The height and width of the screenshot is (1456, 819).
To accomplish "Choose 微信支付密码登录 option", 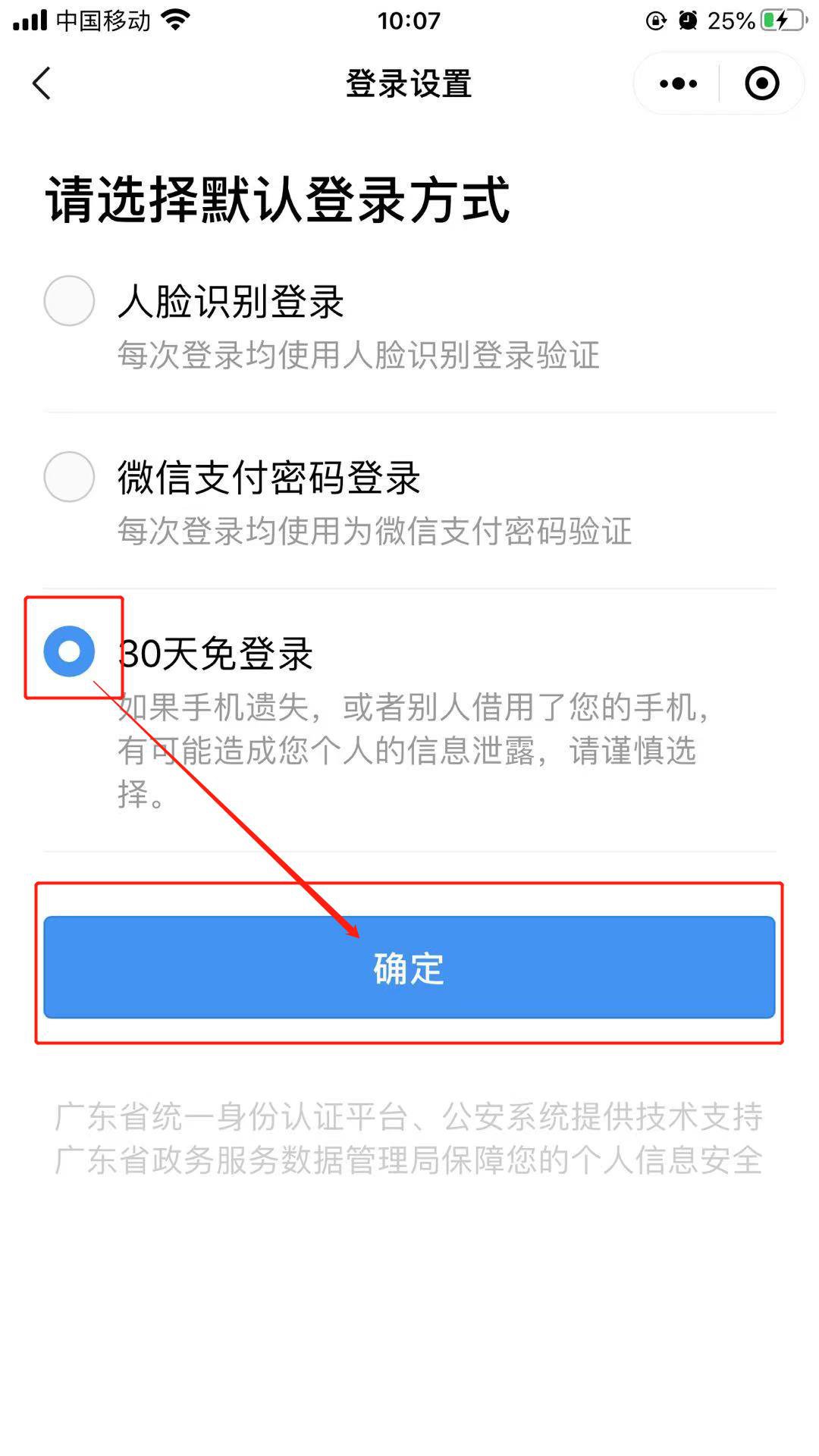I will (x=69, y=477).
